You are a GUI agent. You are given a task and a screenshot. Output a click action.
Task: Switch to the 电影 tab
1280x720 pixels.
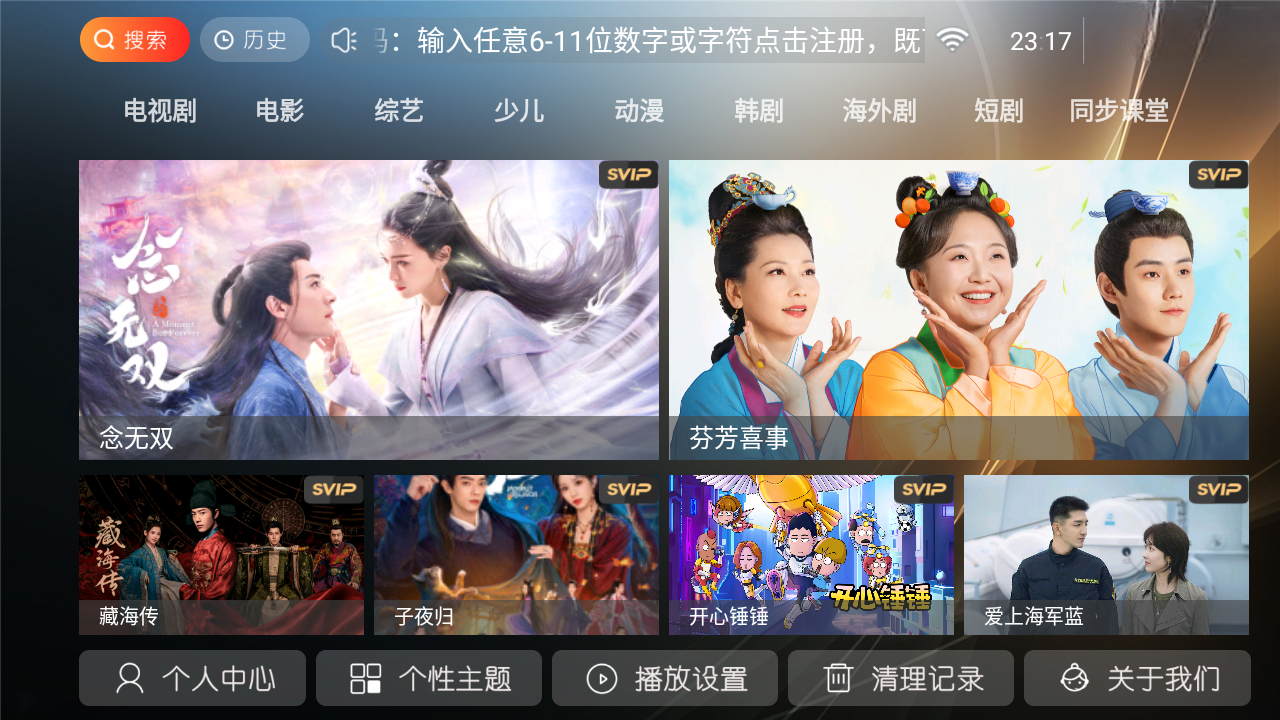point(280,111)
